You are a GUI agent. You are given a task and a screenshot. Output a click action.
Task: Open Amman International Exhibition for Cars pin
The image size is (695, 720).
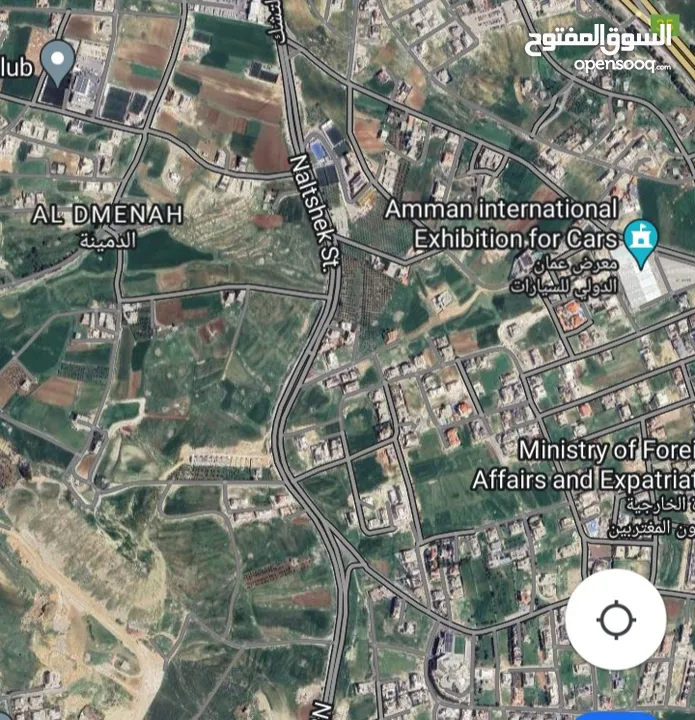coord(635,238)
